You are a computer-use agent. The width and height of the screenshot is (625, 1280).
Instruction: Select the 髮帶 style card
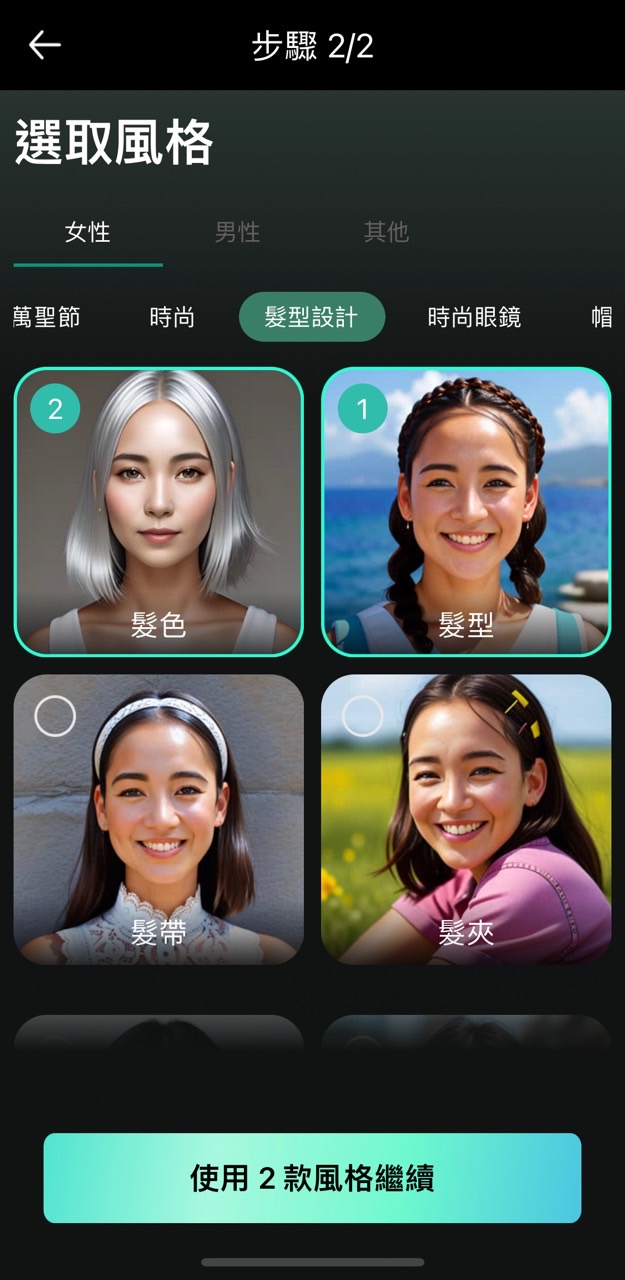(158, 820)
